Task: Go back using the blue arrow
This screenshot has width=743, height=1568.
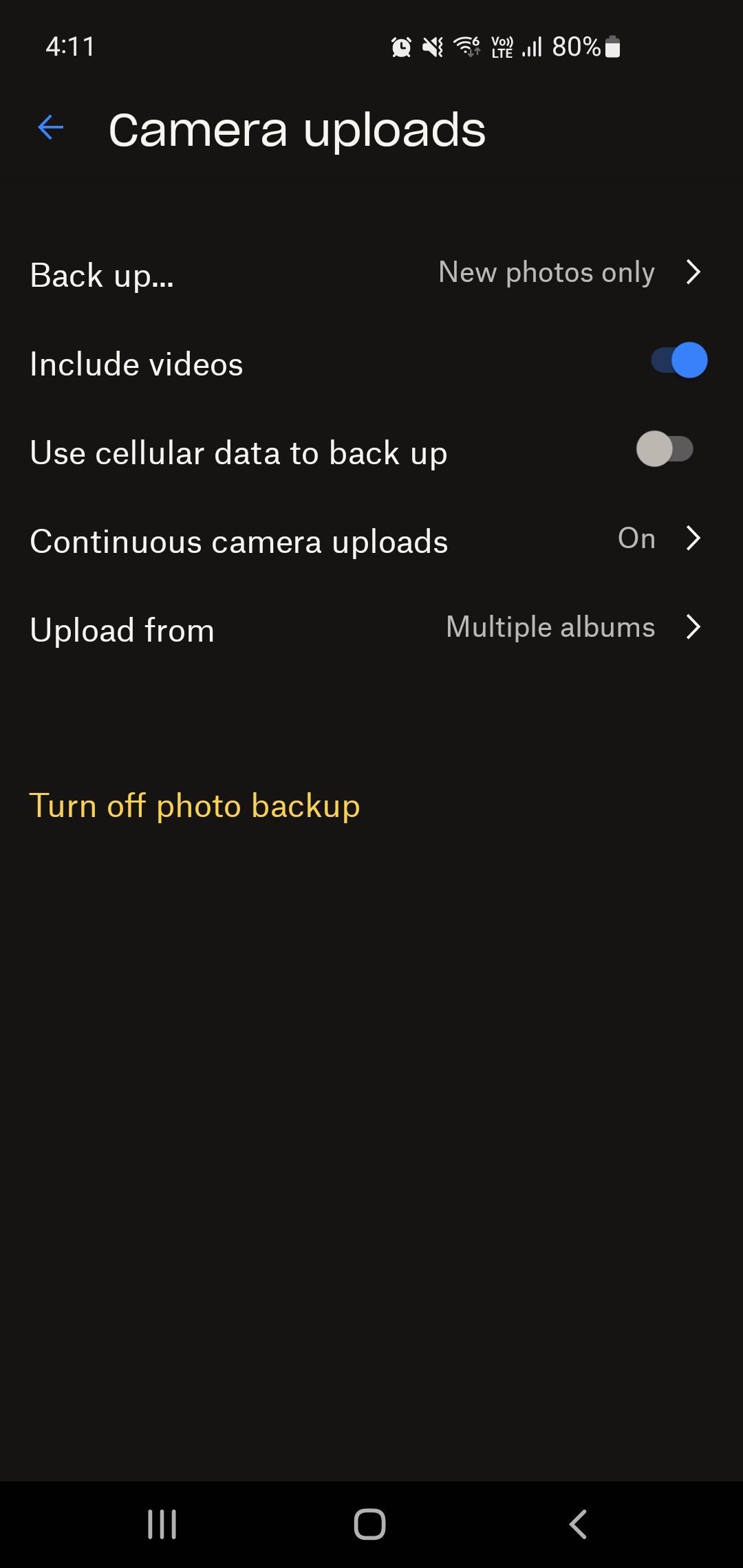Action: tap(51, 128)
